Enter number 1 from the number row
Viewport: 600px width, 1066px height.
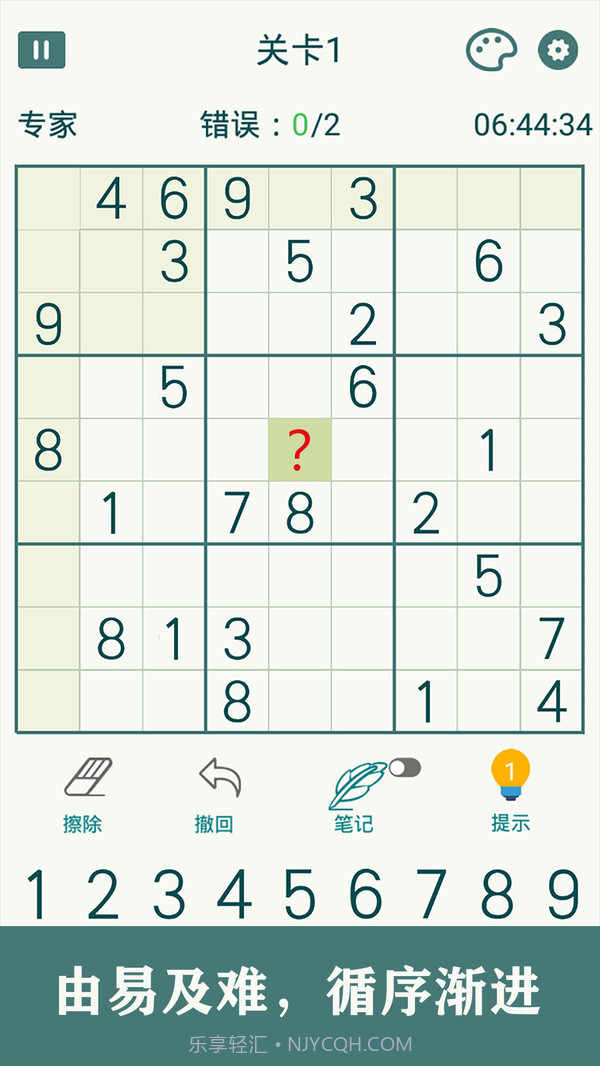(37, 894)
